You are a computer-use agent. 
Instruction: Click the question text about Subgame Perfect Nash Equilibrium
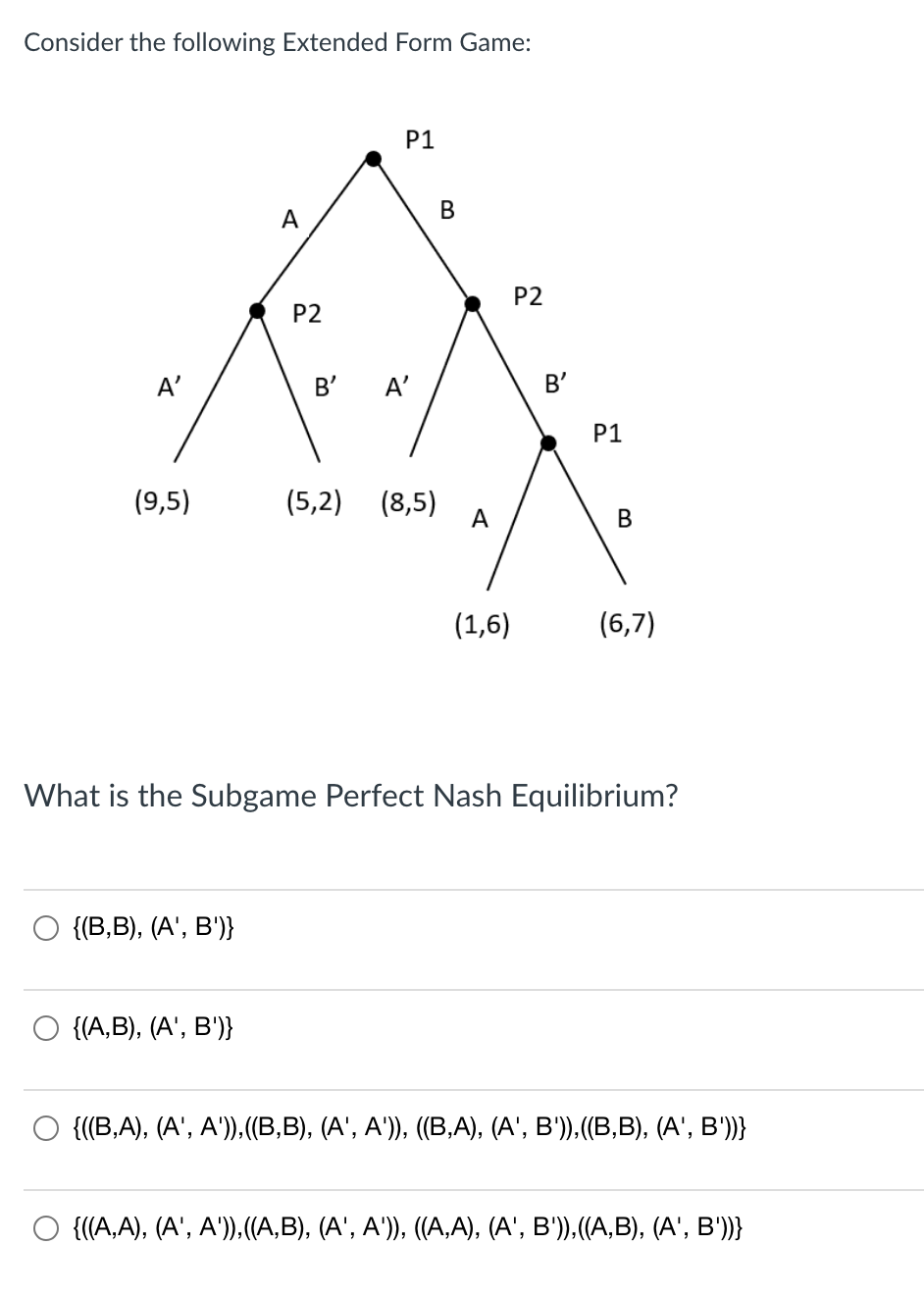coord(351,797)
